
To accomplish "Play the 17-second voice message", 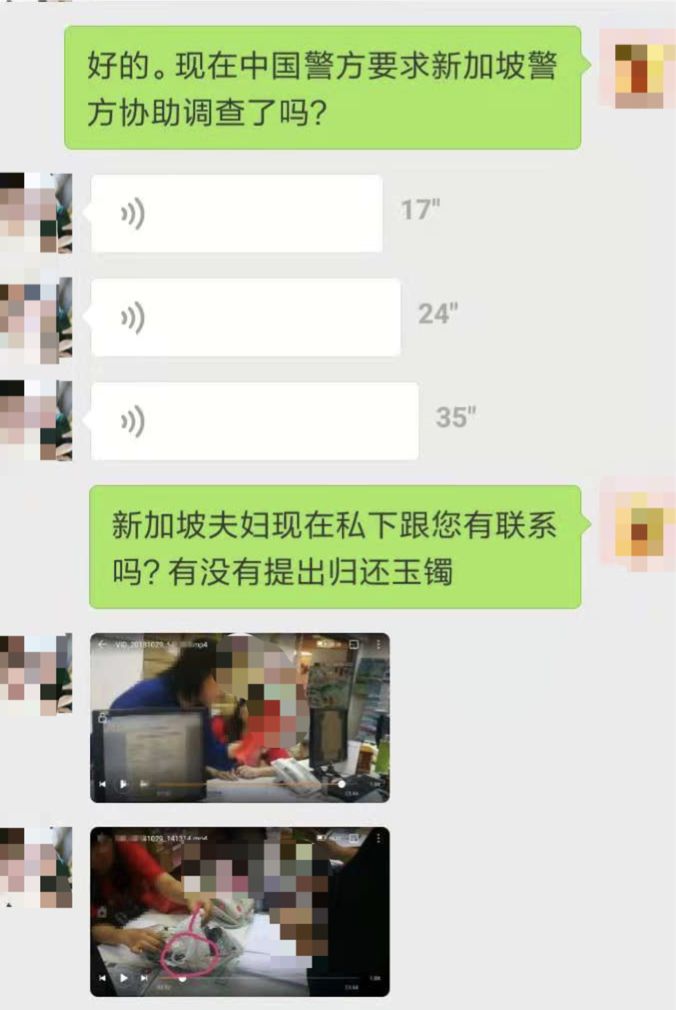I will tap(236, 213).
